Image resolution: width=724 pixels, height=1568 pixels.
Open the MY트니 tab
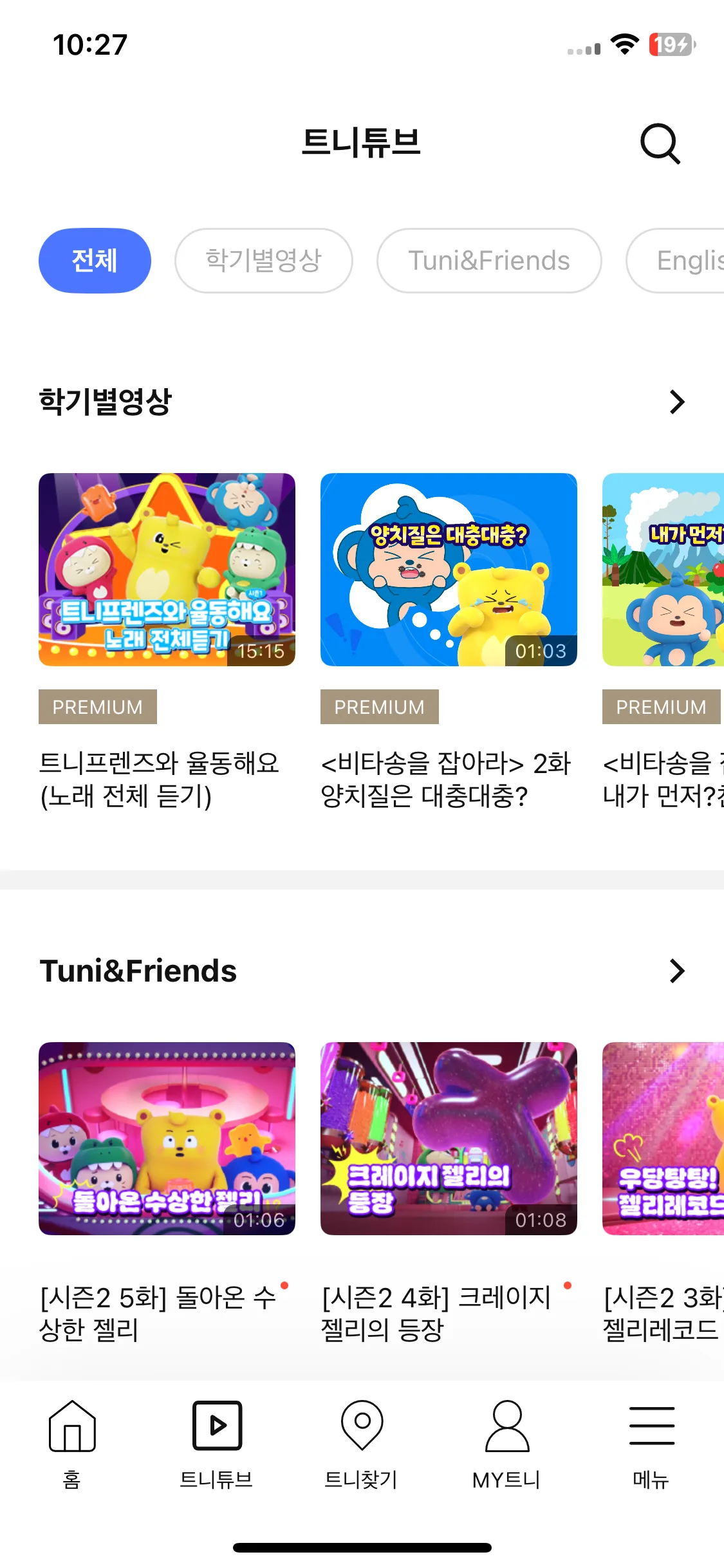click(x=506, y=1443)
